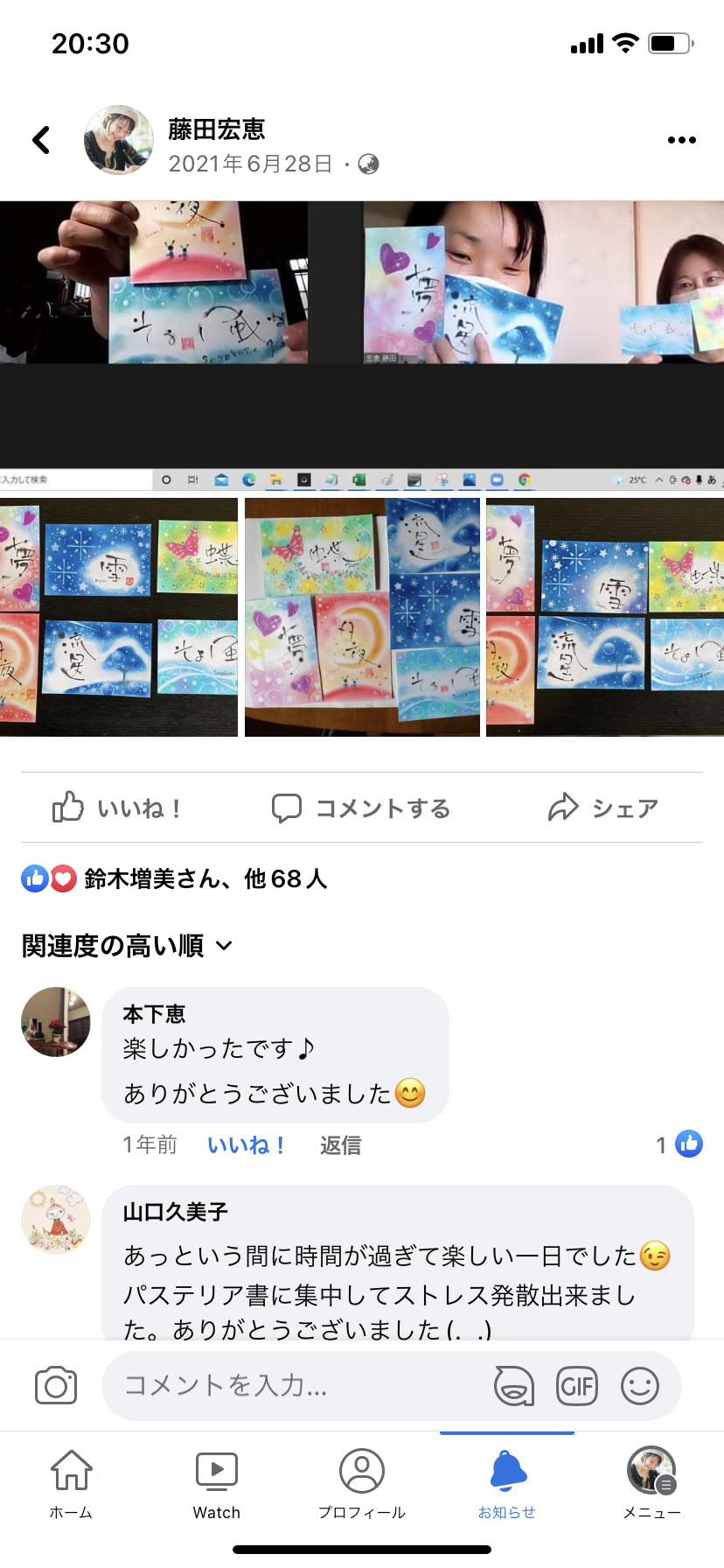Tap コメントする to comment

(361, 808)
